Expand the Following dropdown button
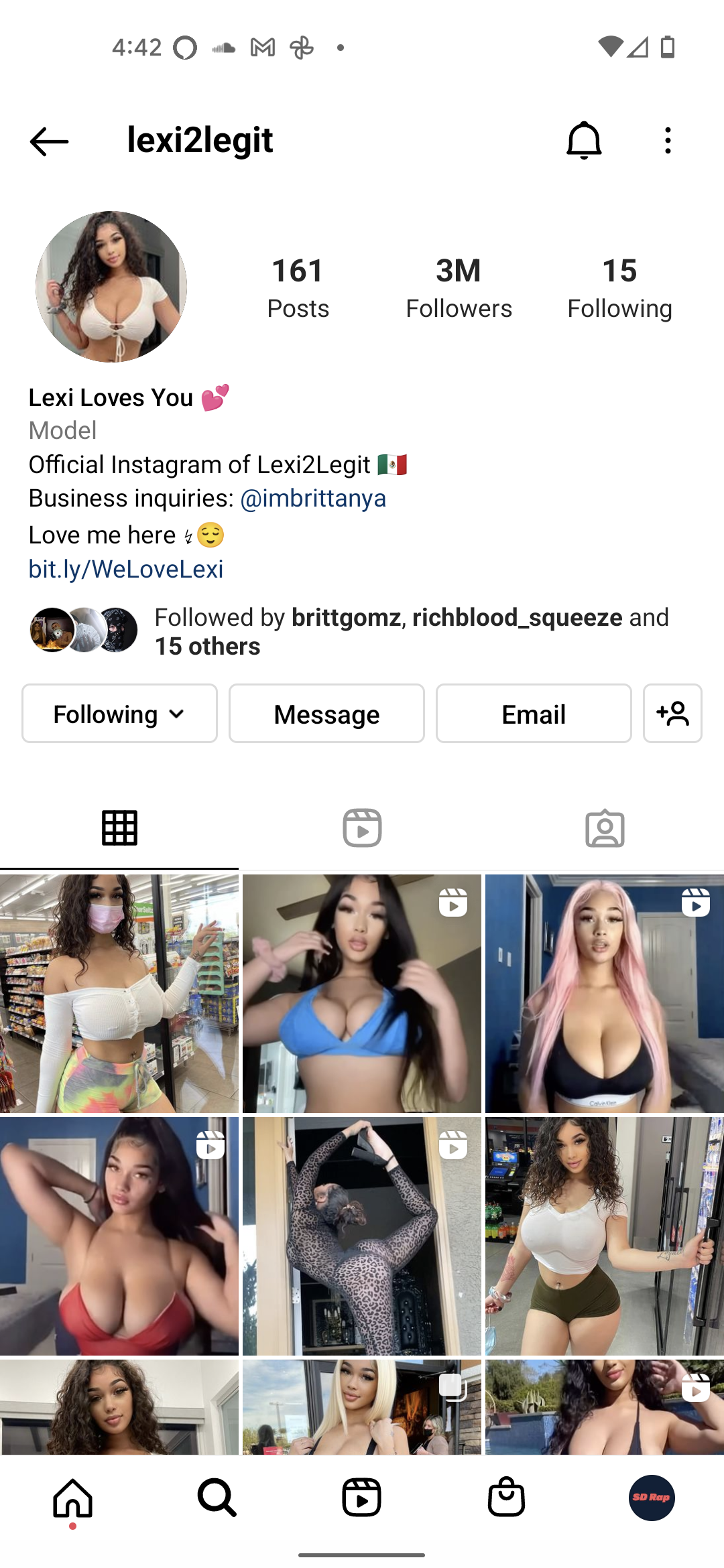The width and height of the screenshot is (724, 1568). (119, 714)
